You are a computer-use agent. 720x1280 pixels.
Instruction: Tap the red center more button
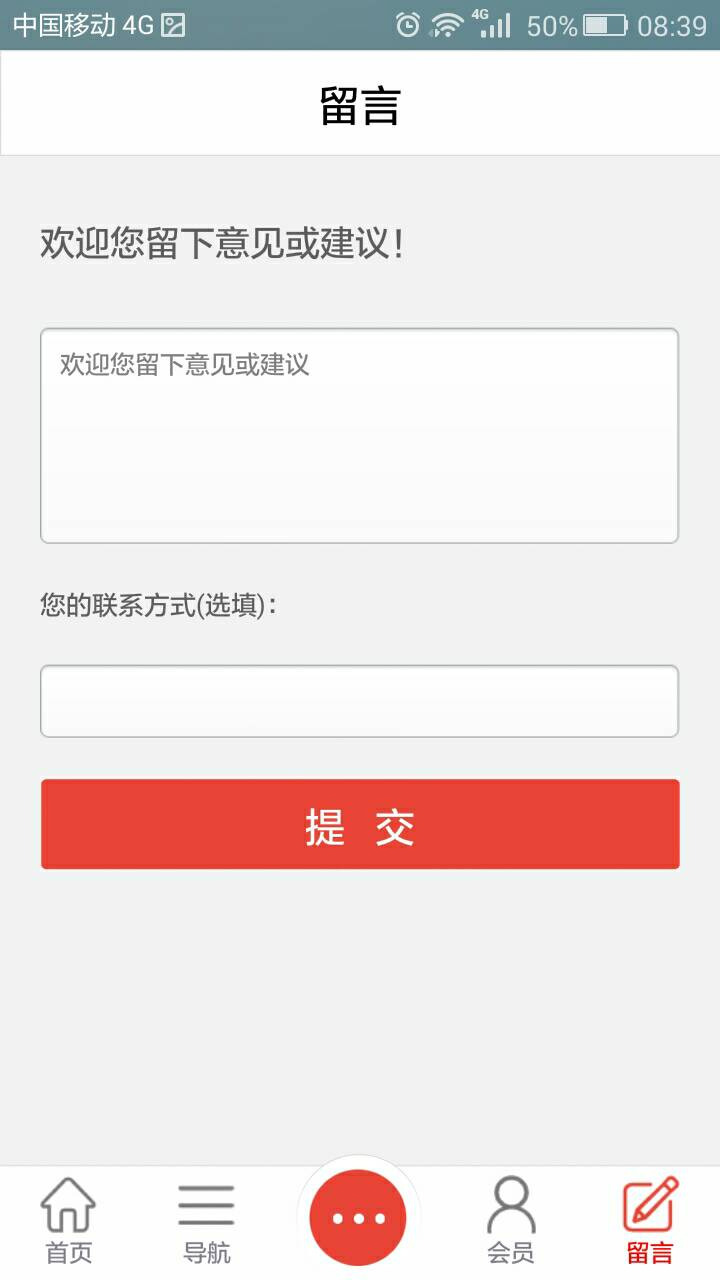coord(358,1218)
